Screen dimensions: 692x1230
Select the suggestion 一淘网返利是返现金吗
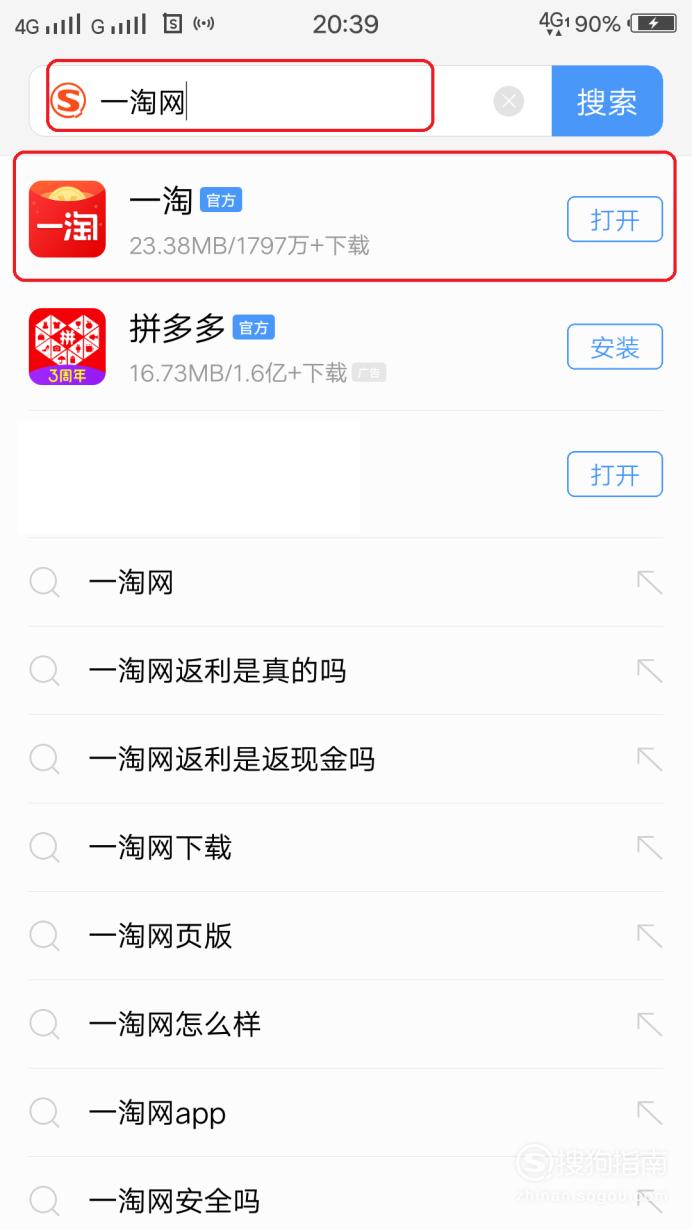coord(346,759)
